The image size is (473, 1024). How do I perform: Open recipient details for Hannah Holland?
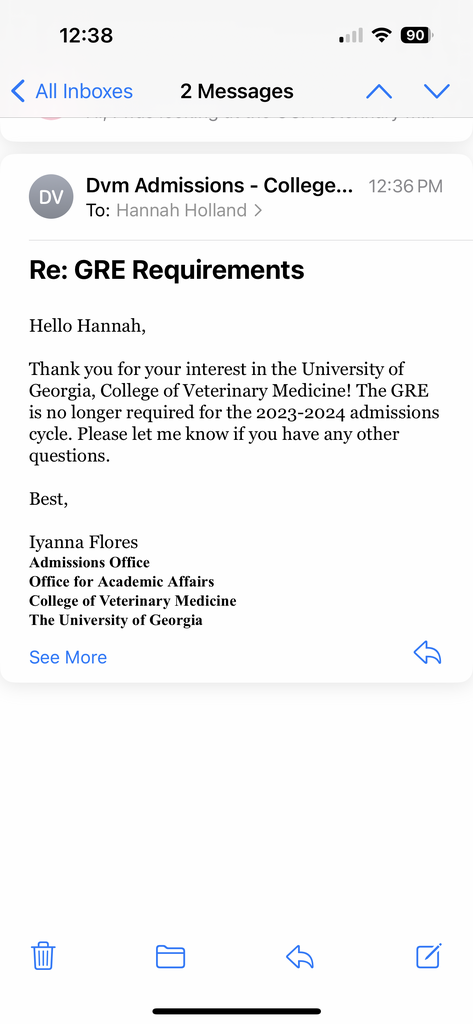point(189,210)
